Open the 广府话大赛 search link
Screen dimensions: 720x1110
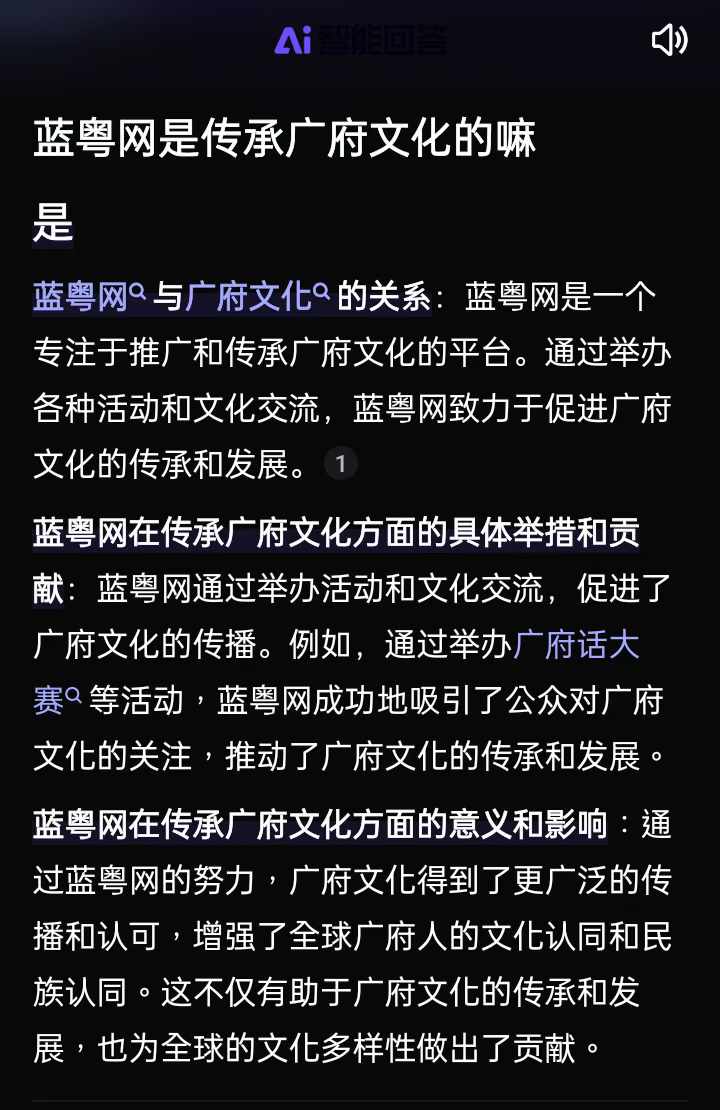pyautogui.click(x=576, y=646)
